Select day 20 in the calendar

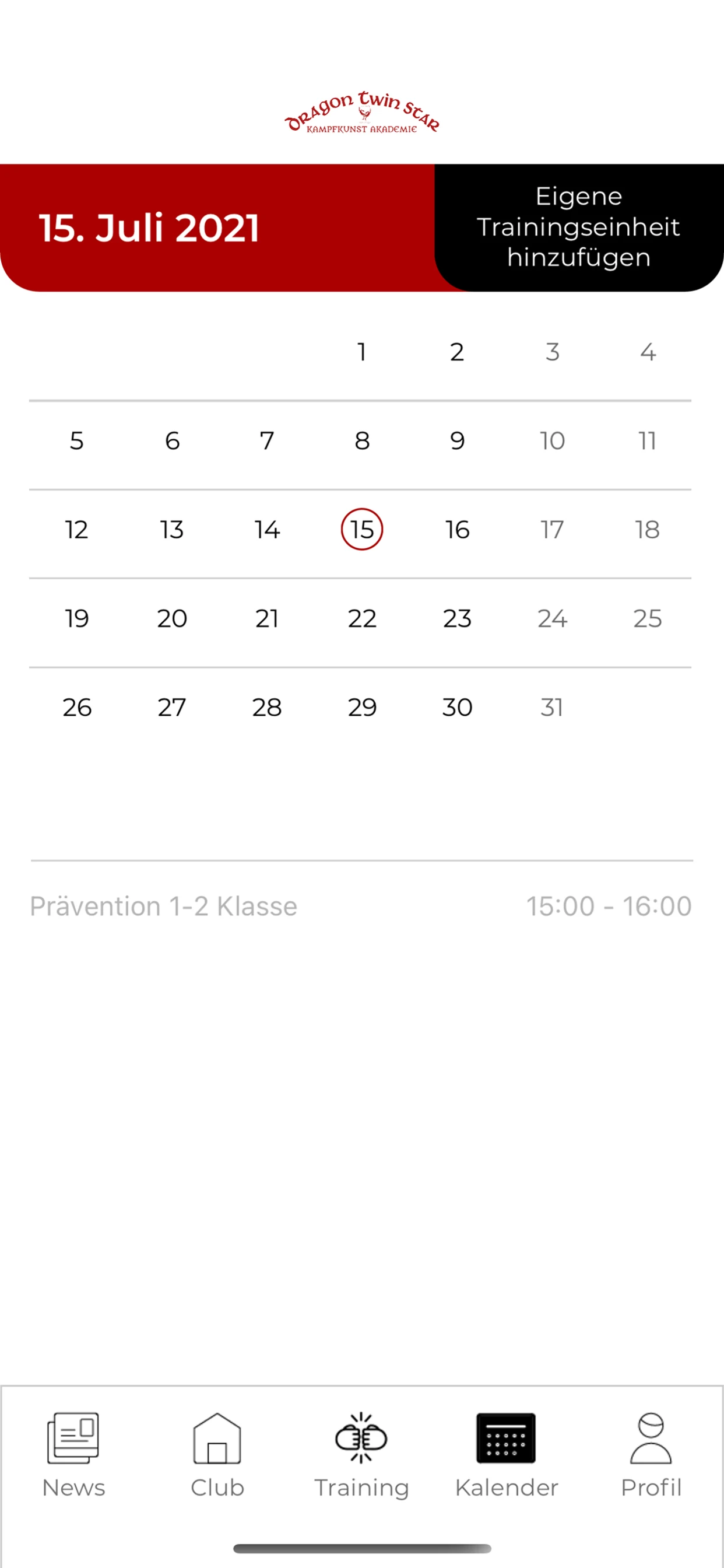[x=171, y=618]
